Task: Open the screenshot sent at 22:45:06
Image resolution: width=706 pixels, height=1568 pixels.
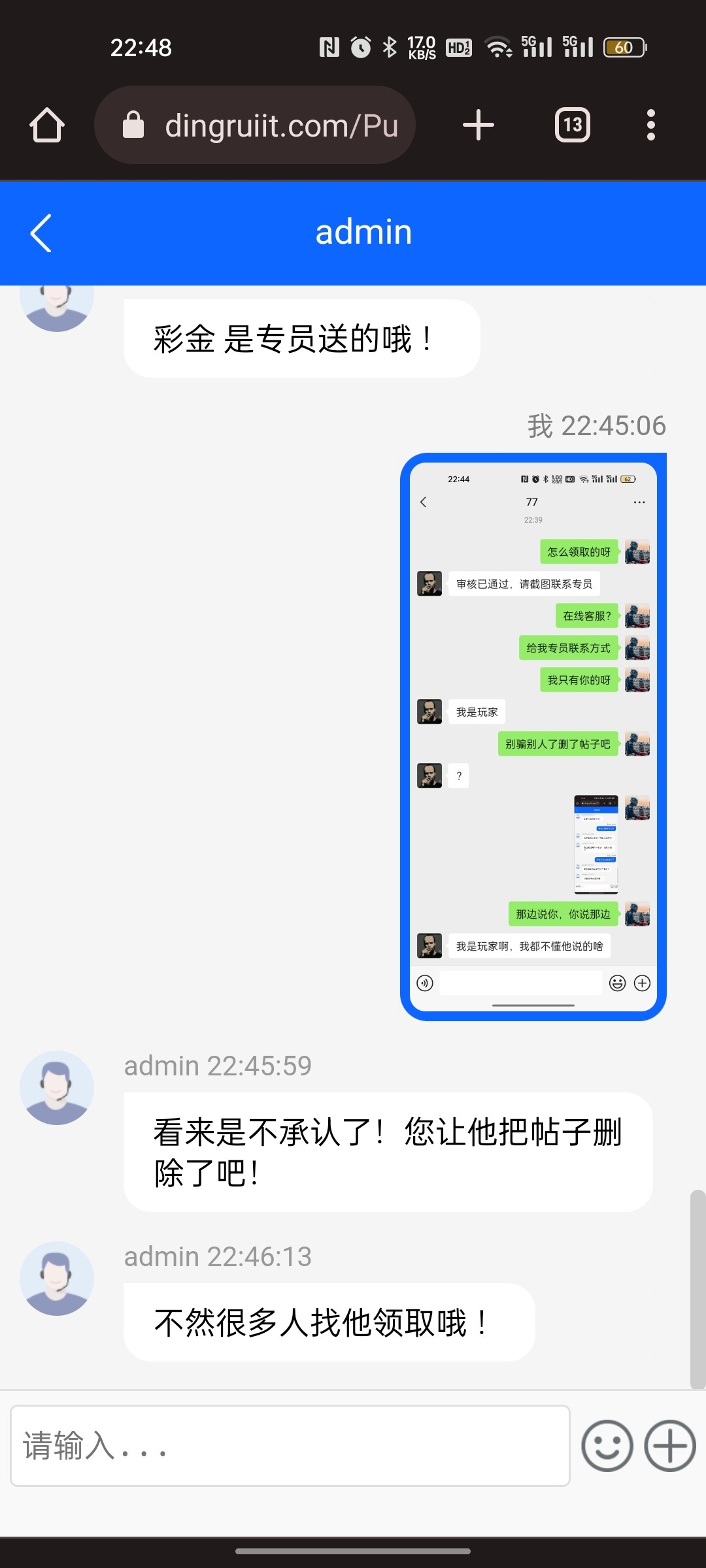Action: tap(533, 736)
